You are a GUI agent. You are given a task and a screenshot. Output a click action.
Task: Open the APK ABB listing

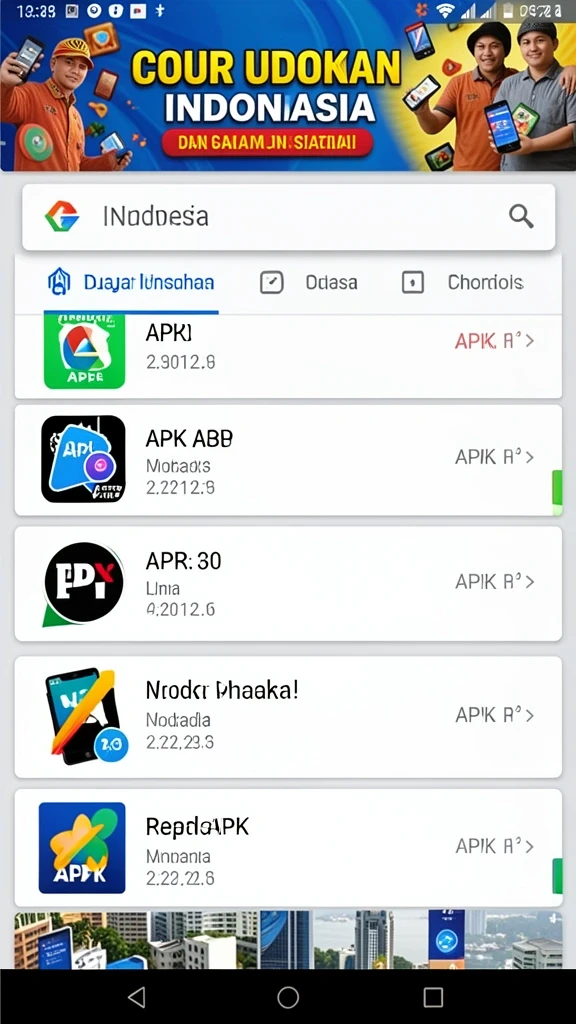coord(288,460)
